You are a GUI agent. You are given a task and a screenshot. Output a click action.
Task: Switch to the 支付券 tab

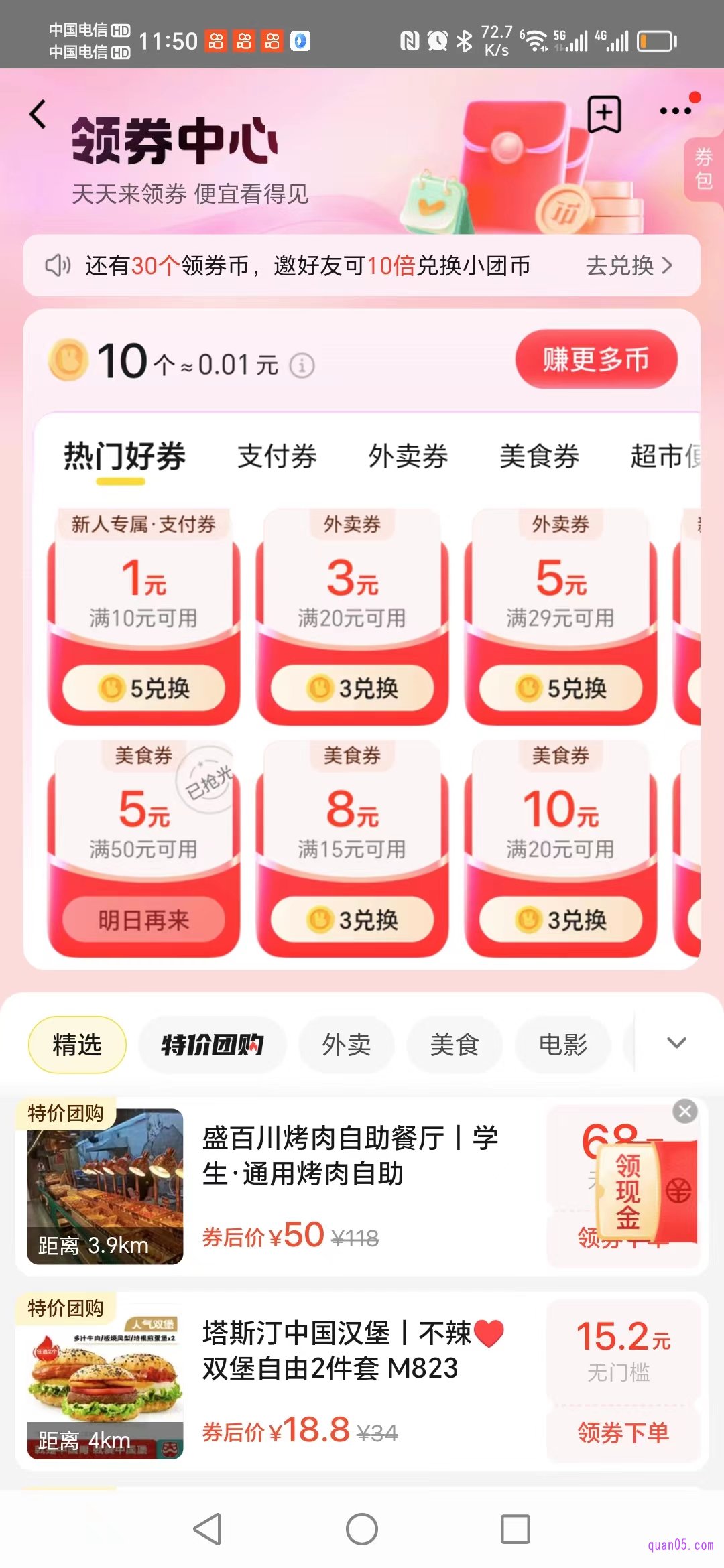[x=277, y=457]
